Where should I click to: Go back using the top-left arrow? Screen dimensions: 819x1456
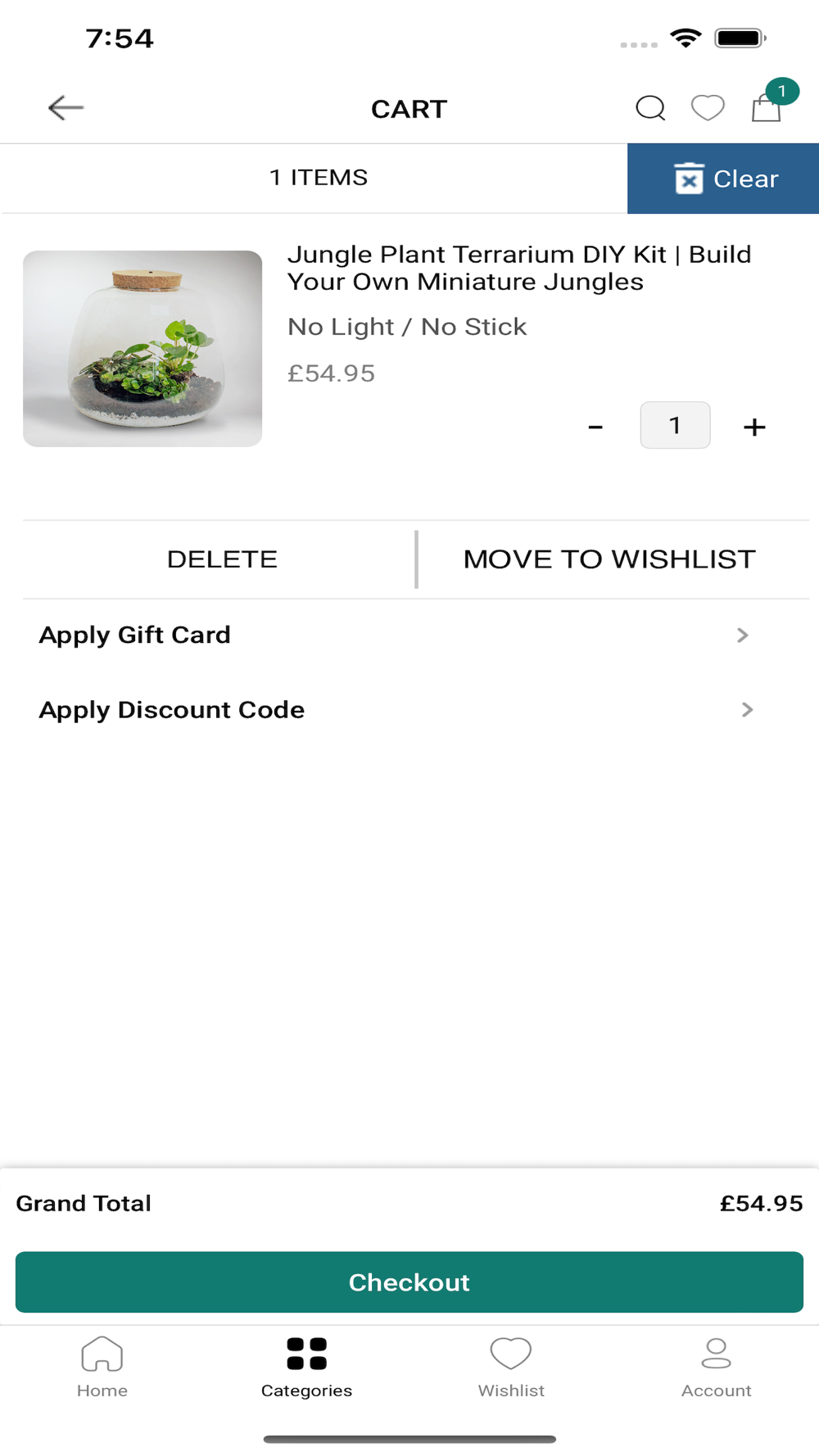(66, 107)
